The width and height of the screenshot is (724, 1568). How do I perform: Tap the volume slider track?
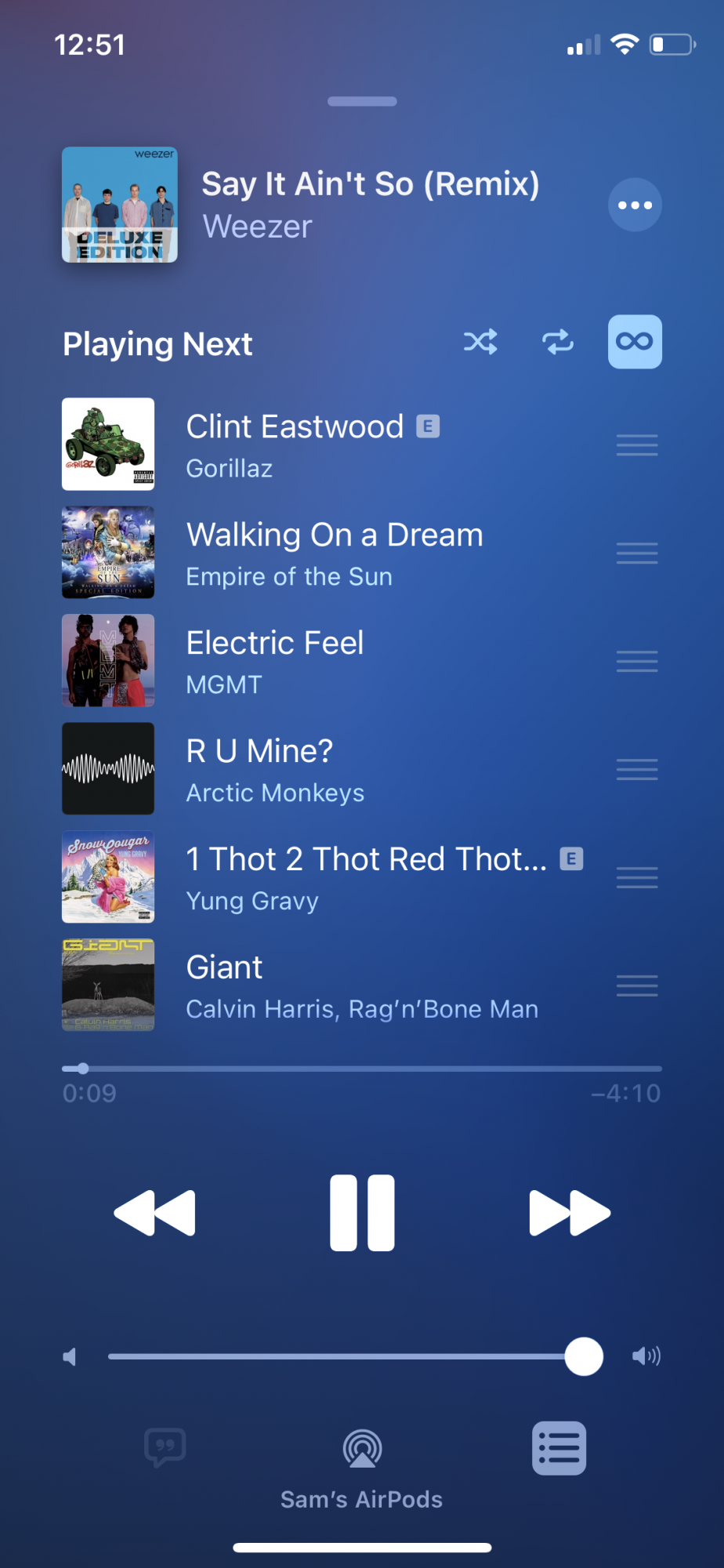[337, 1356]
